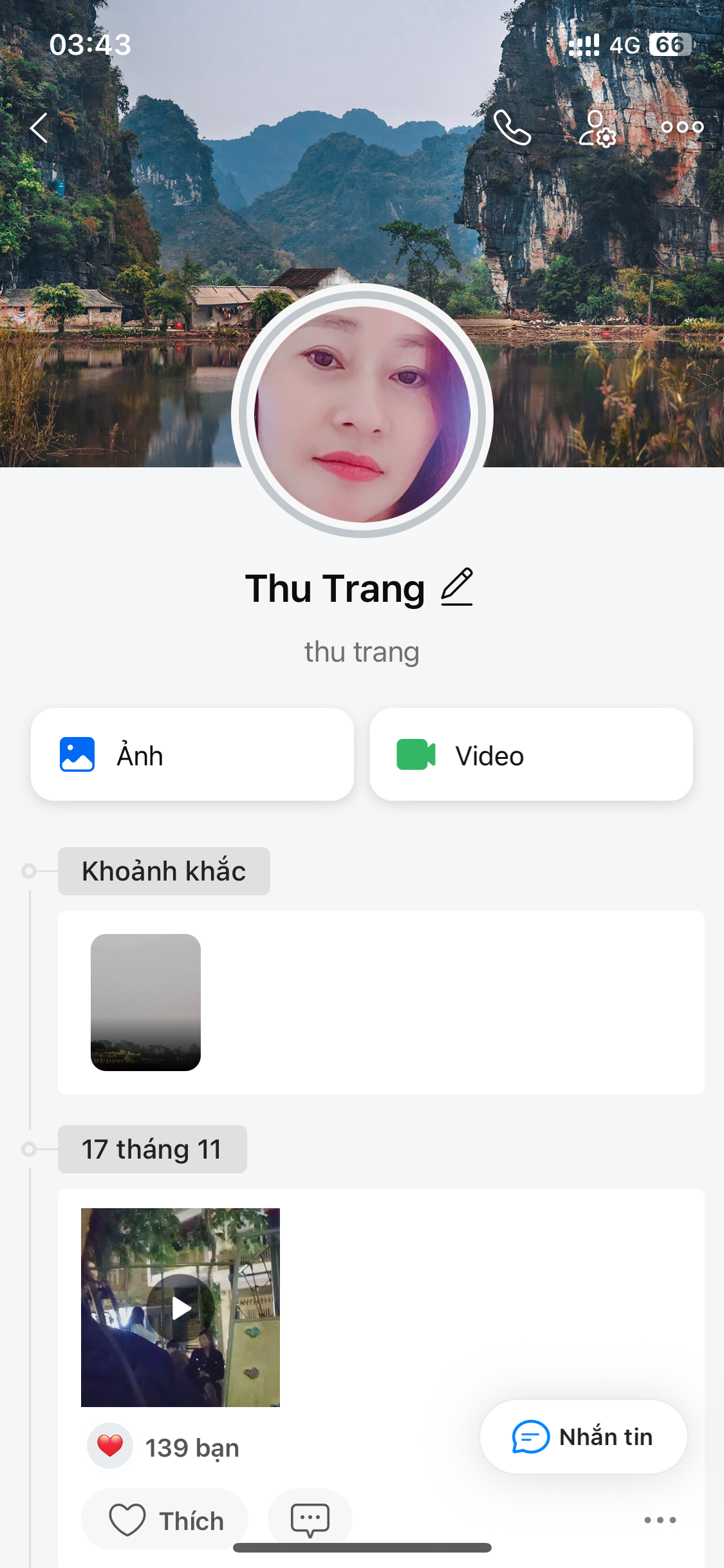Play the video posted on 17 tháng 11
The height and width of the screenshot is (1568, 724).
(181, 1307)
